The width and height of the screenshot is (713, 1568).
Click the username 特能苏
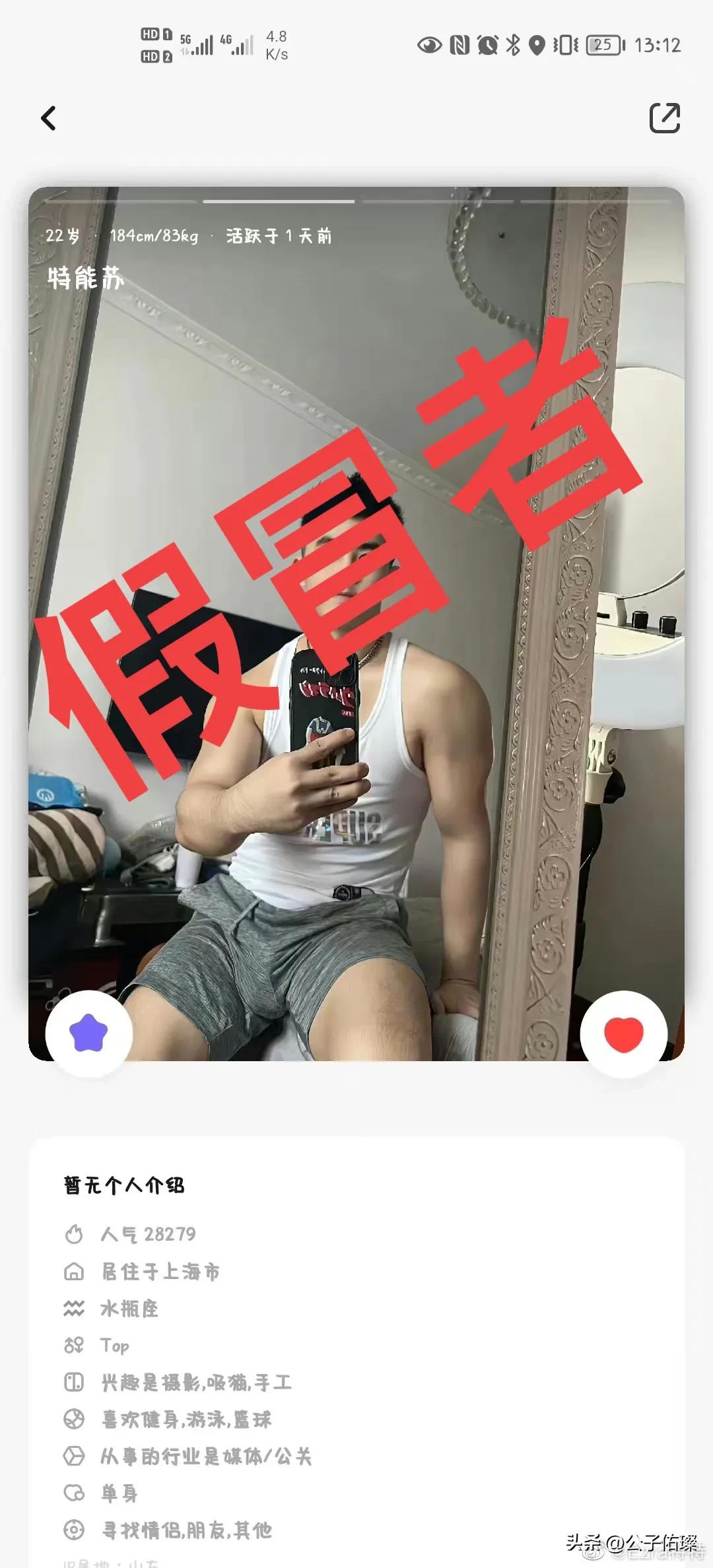coord(86,277)
